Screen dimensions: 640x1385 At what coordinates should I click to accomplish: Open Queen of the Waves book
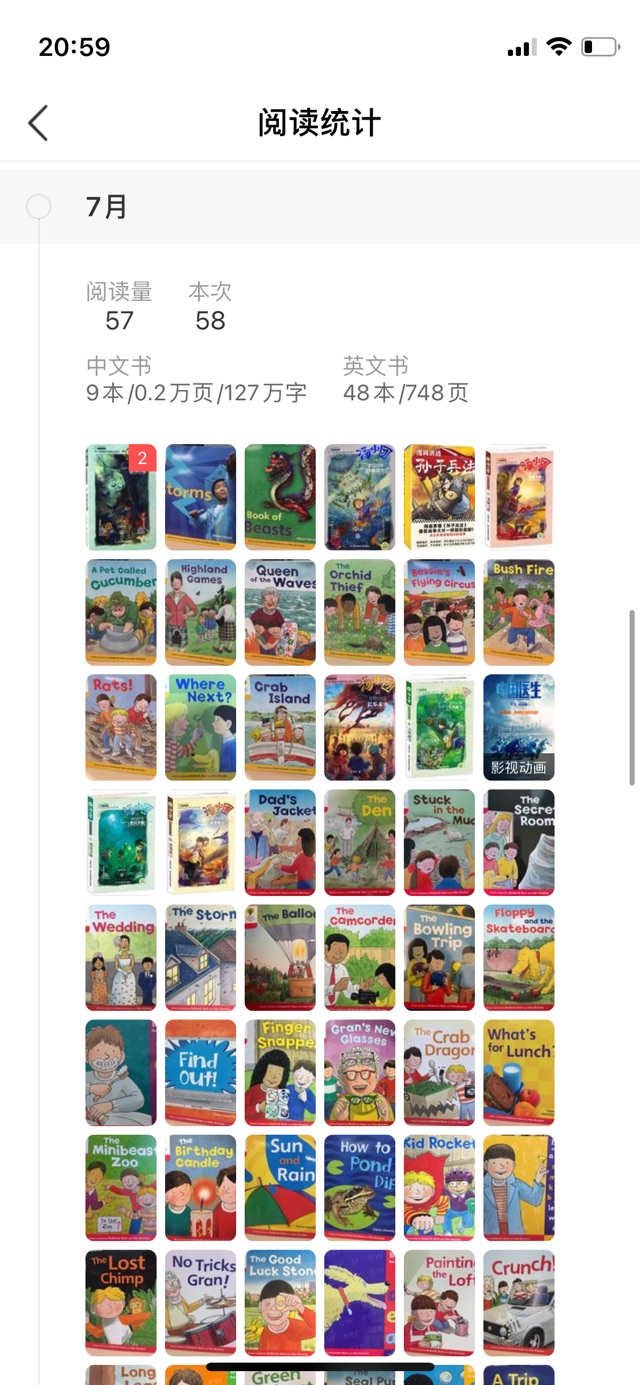280,612
